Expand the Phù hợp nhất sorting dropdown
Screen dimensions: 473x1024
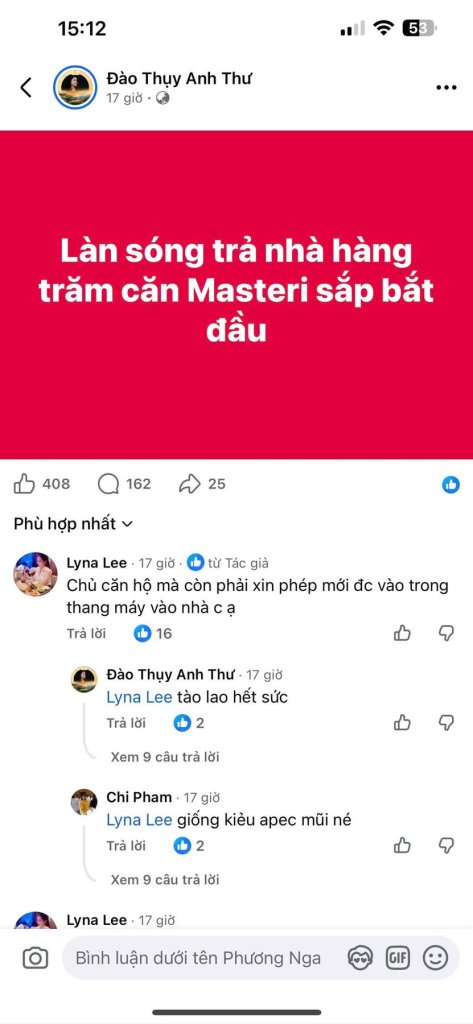click(73, 524)
